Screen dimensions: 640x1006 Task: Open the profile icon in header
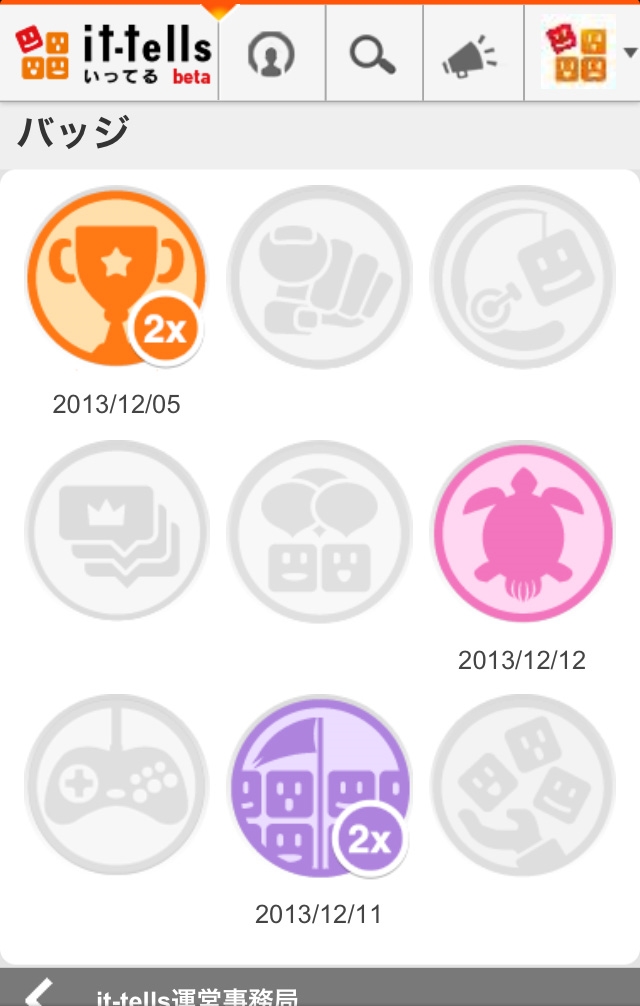coord(271,55)
